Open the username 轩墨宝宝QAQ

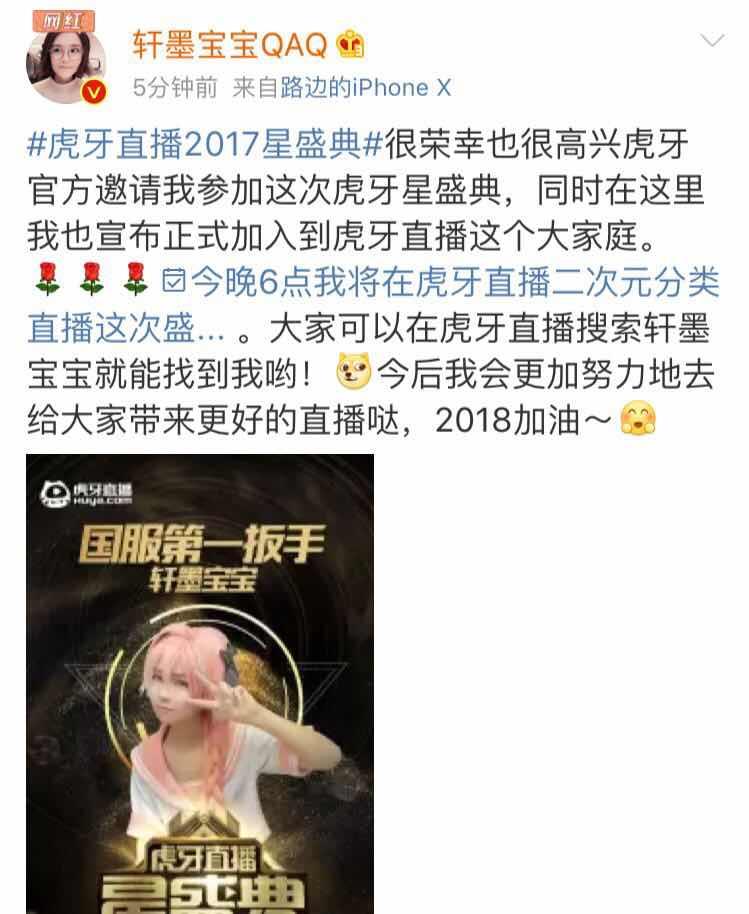[x=229, y=43]
